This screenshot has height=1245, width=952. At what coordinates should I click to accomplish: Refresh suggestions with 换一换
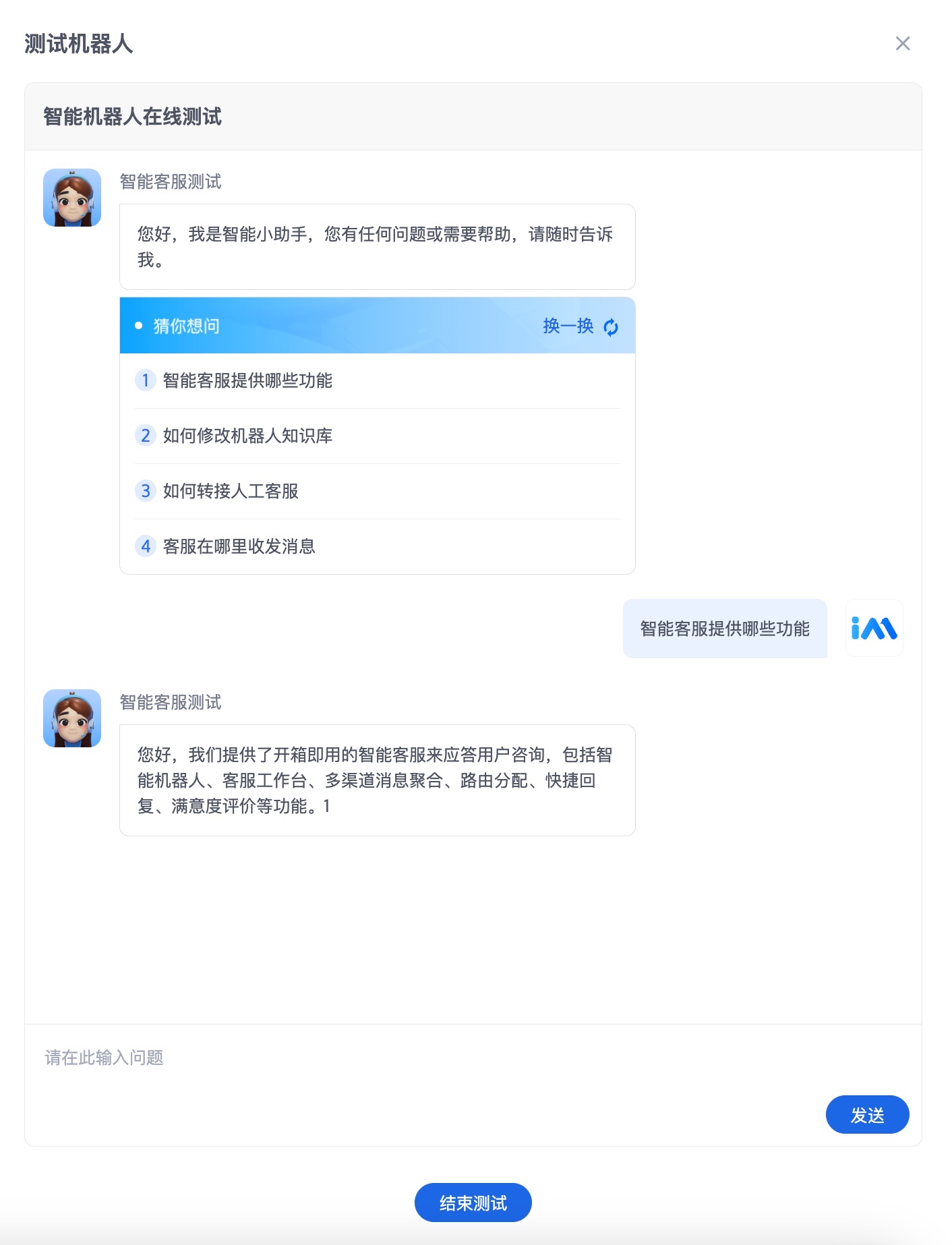pyautogui.click(x=580, y=326)
